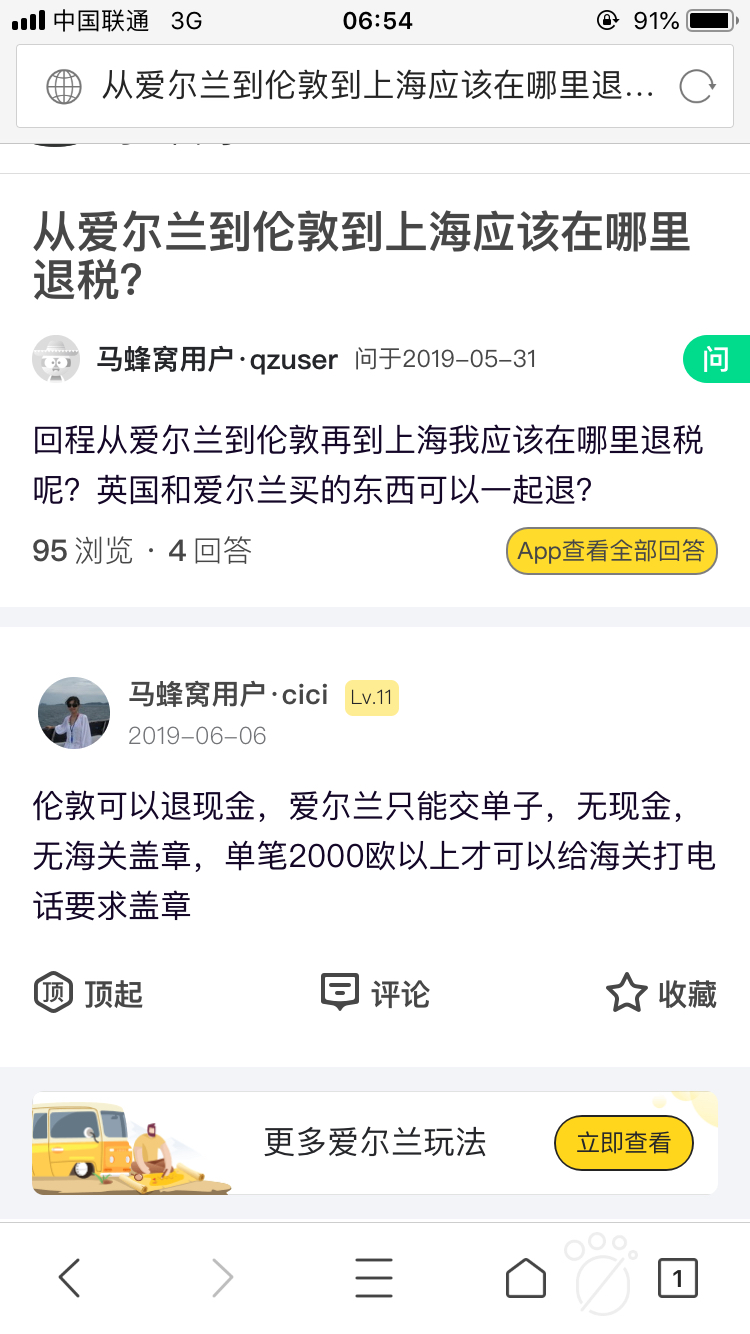Tap the App查看全部回答 button

tap(611, 551)
